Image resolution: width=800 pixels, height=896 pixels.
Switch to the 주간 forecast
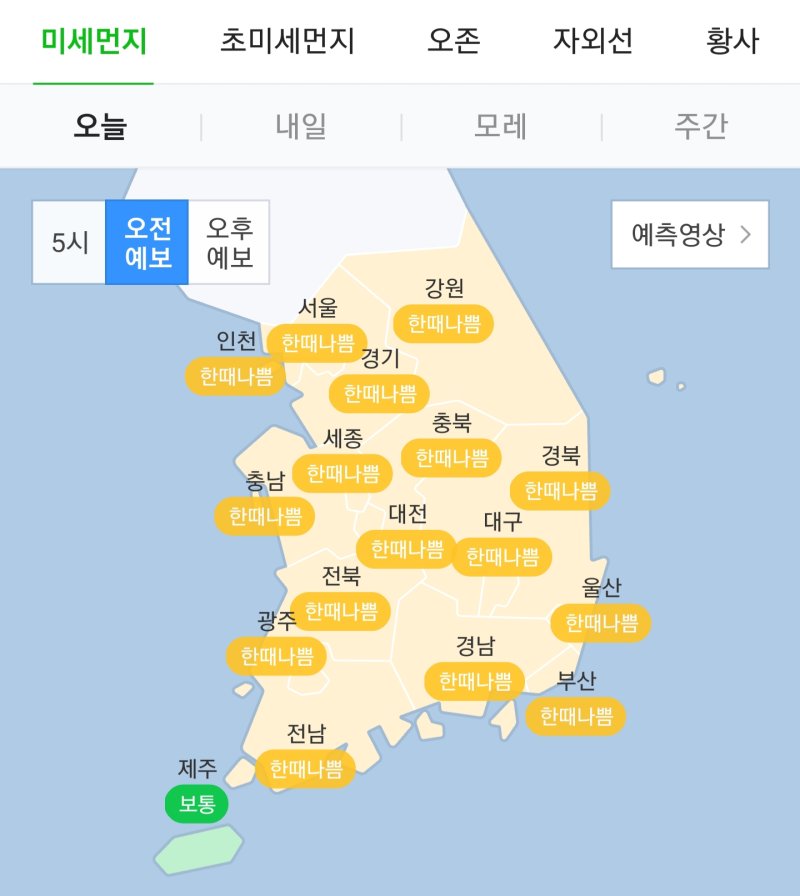[x=701, y=127]
